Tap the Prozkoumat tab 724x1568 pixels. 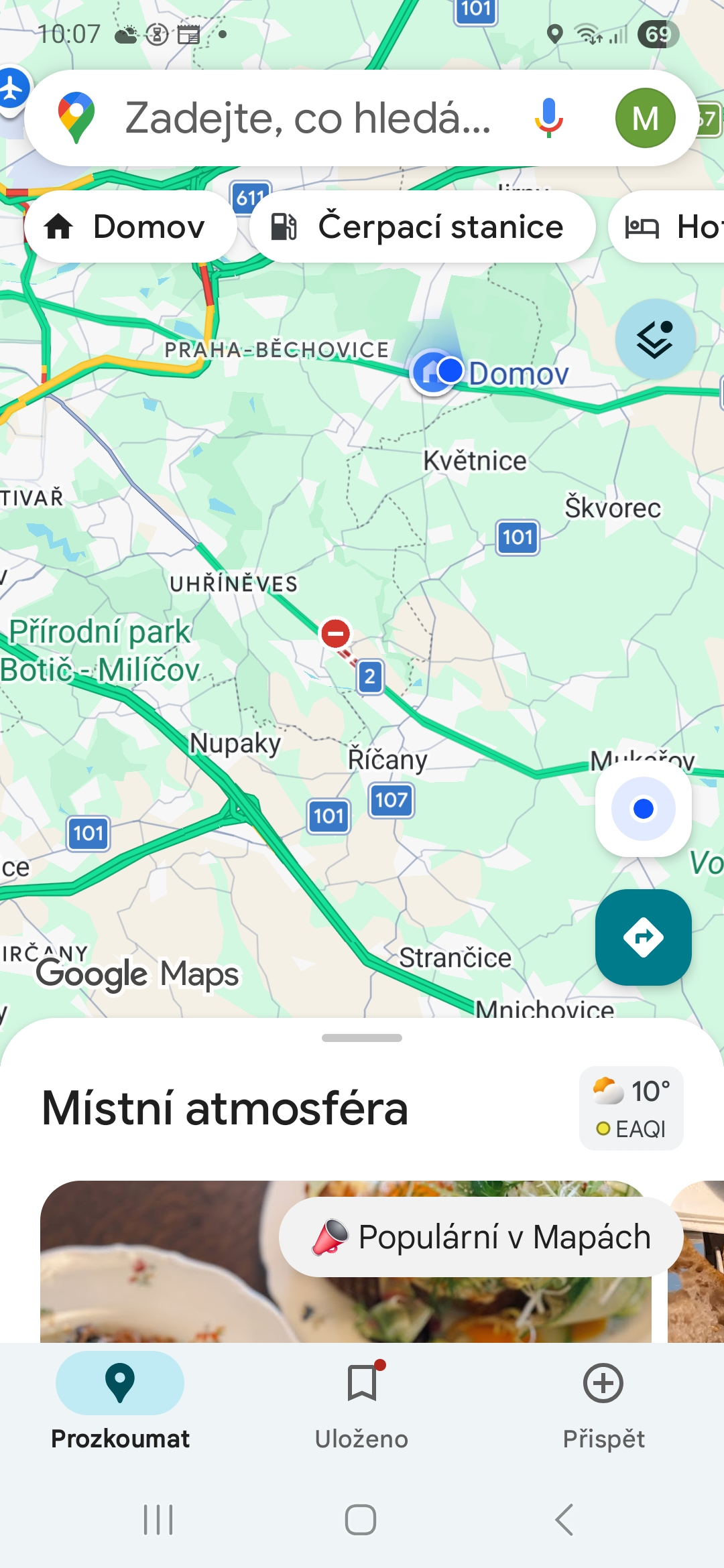coord(120,1400)
